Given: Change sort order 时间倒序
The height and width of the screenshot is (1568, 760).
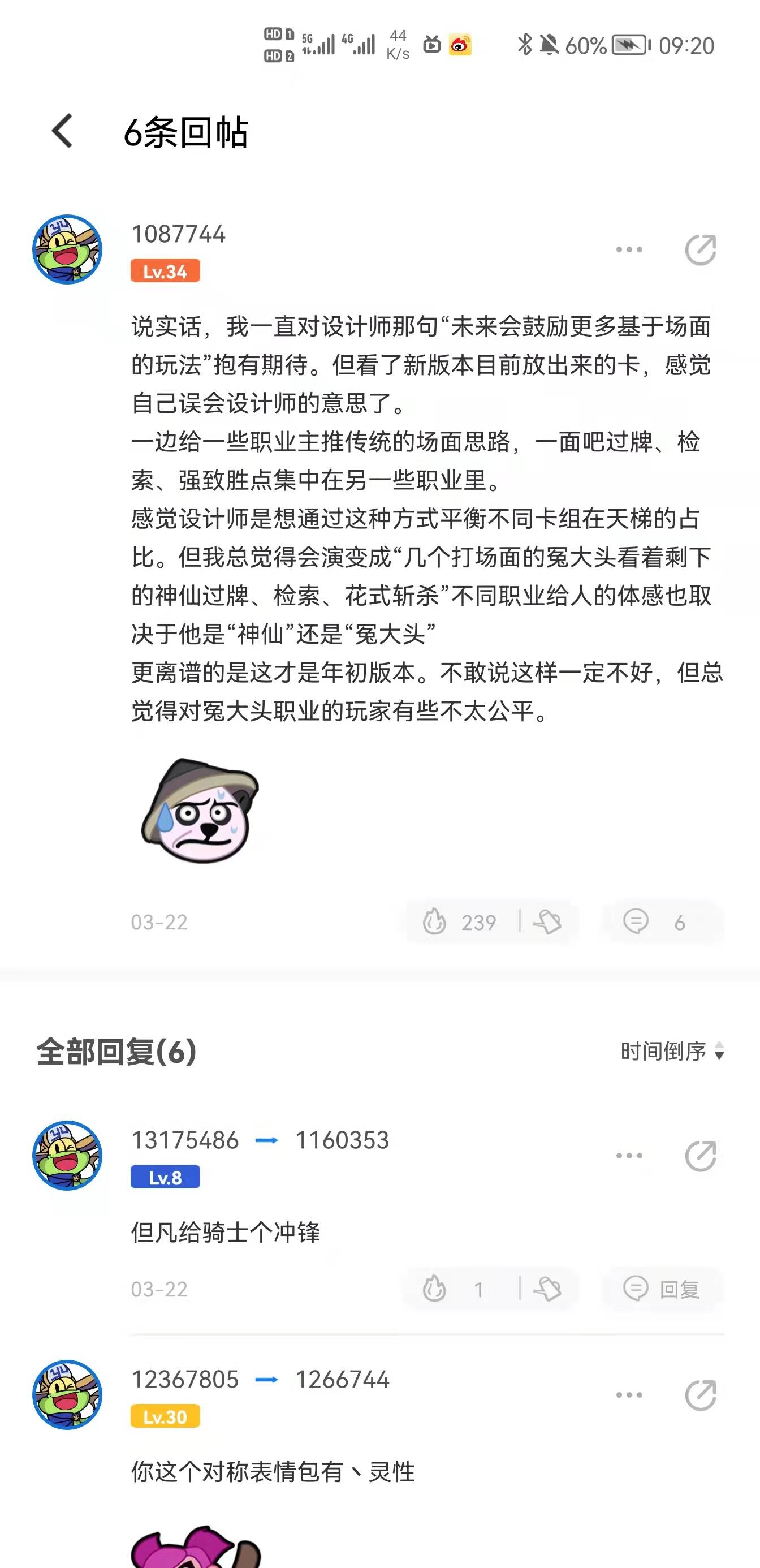Looking at the screenshot, I should [x=672, y=1051].
